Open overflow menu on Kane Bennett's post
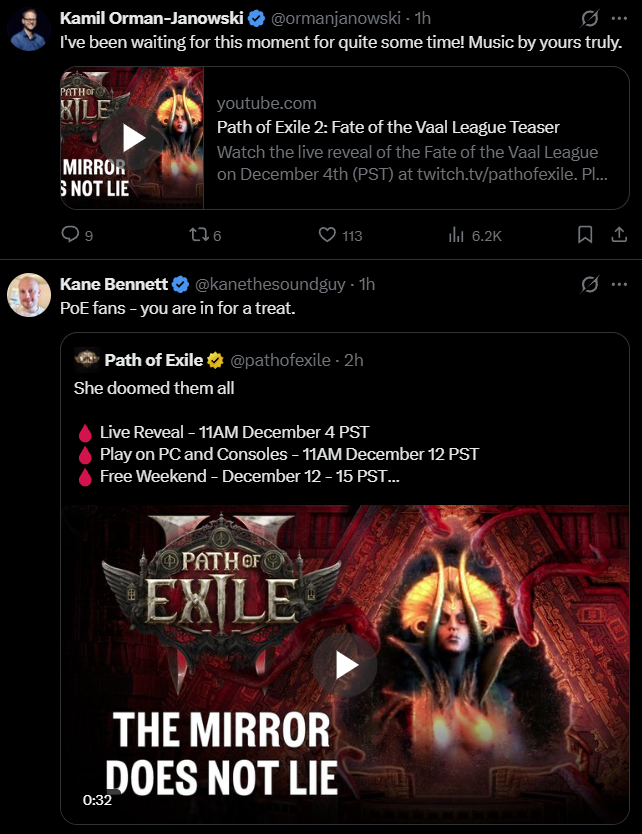Viewport: 642px width, 834px height. tap(619, 284)
